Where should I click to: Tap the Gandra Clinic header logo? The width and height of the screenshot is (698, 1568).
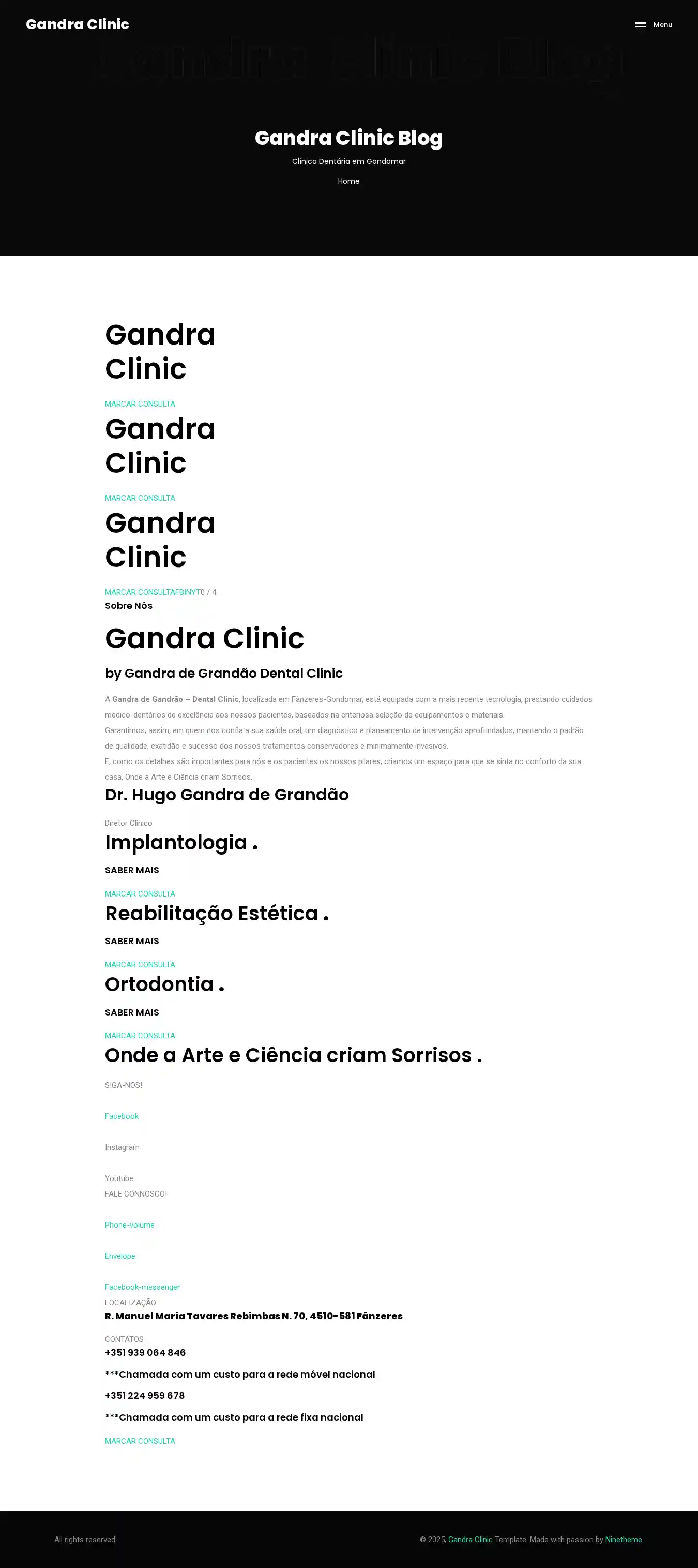coord(77,24)
